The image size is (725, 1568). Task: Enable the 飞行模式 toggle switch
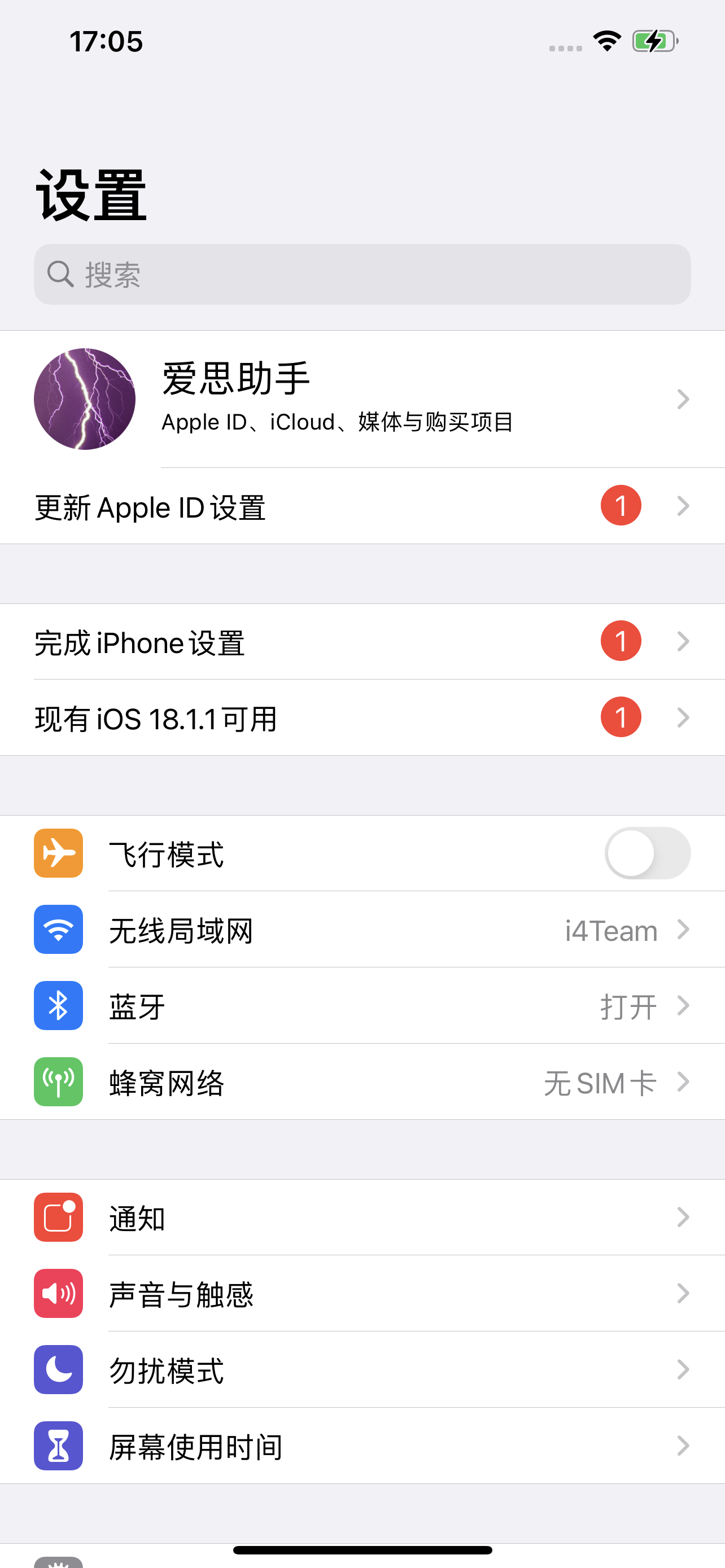pyautogui.click(x=647, y=853)
